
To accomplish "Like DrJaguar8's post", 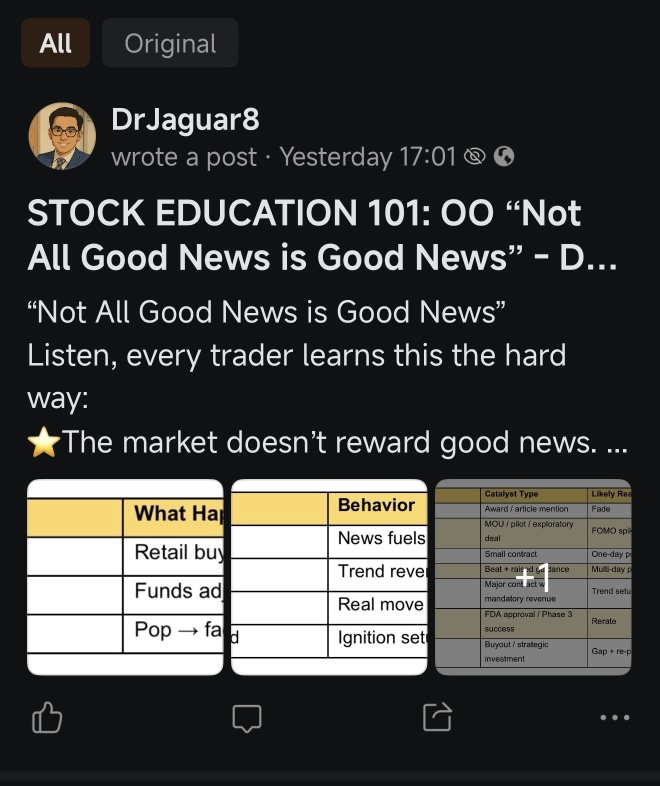I will (x=48, y=716).
